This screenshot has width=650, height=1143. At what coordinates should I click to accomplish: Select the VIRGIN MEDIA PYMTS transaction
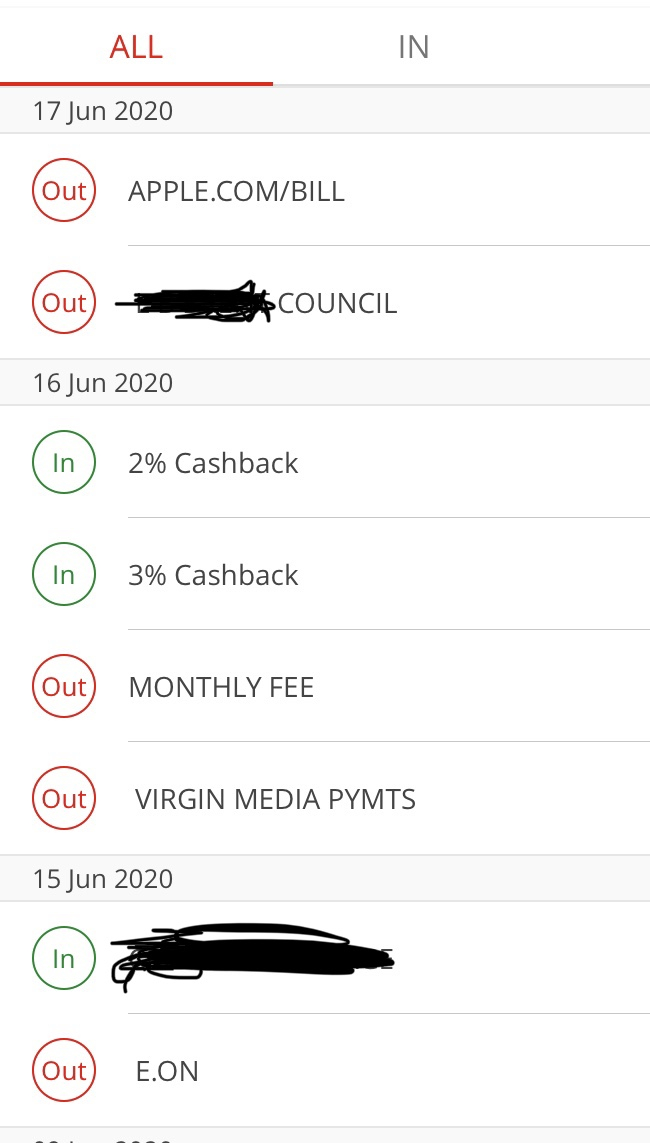click(x=275, y=799)
